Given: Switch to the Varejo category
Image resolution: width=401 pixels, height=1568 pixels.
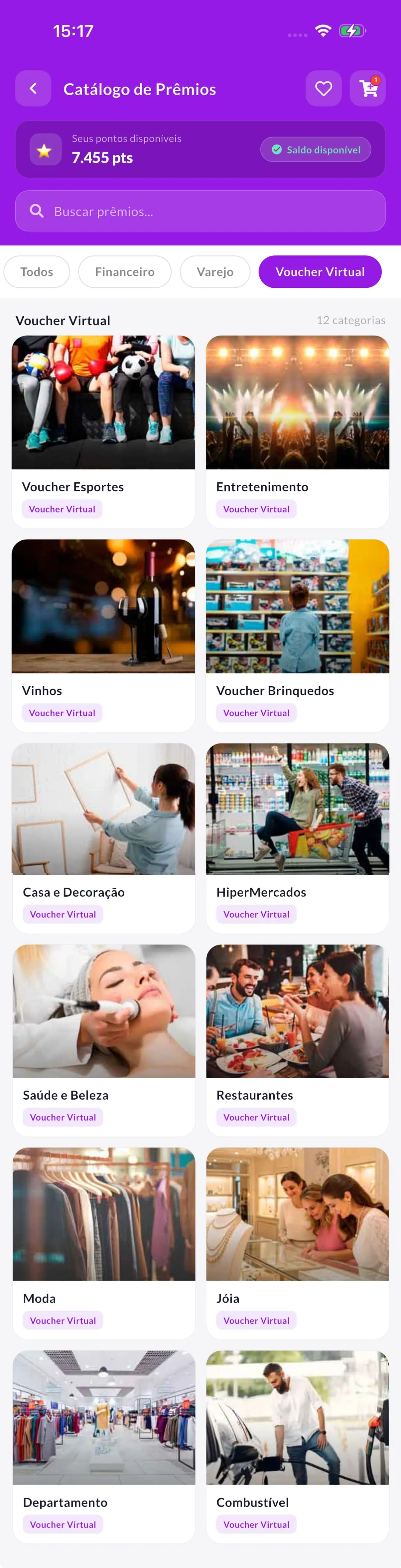Looking at the screenshot, I should (214, 272).
